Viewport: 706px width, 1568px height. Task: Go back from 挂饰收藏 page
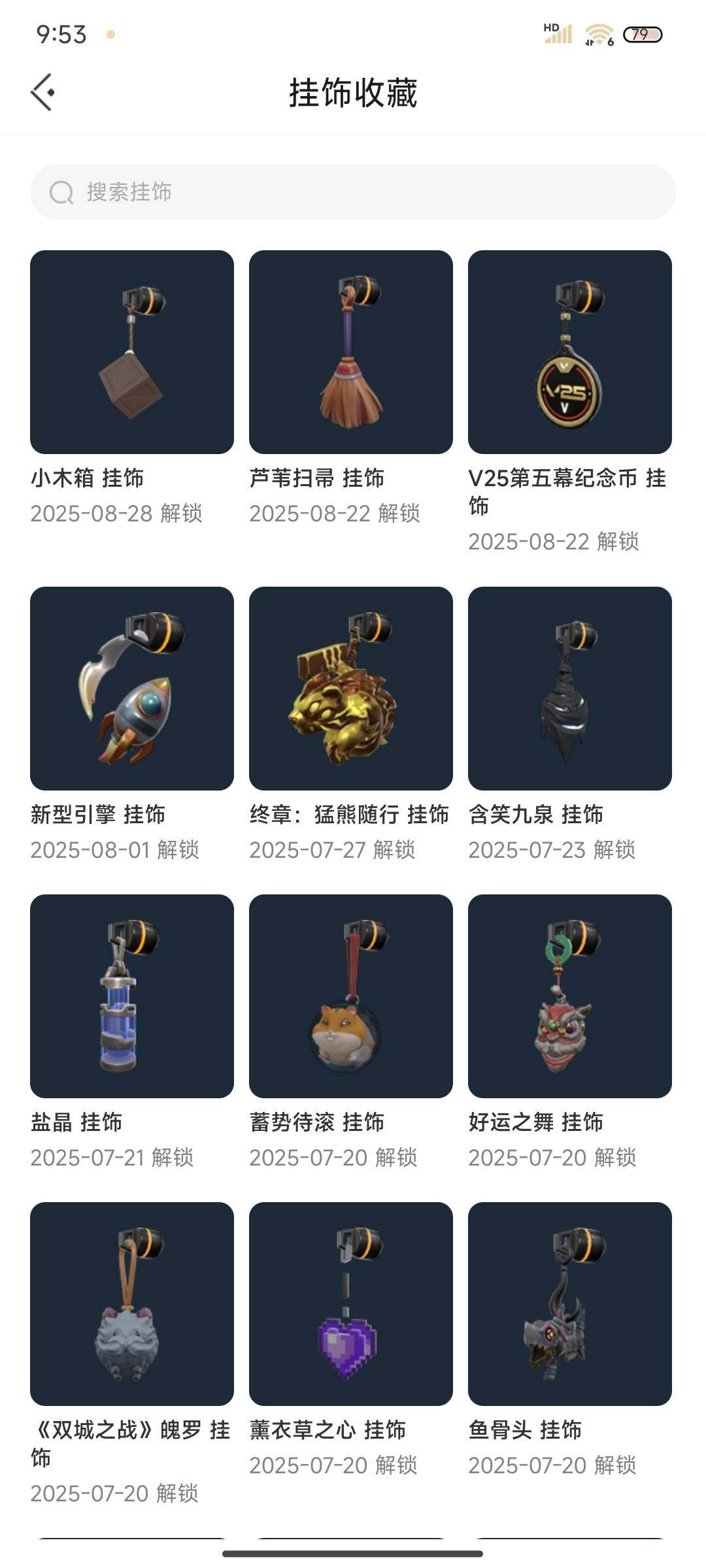tap(42, 92)
